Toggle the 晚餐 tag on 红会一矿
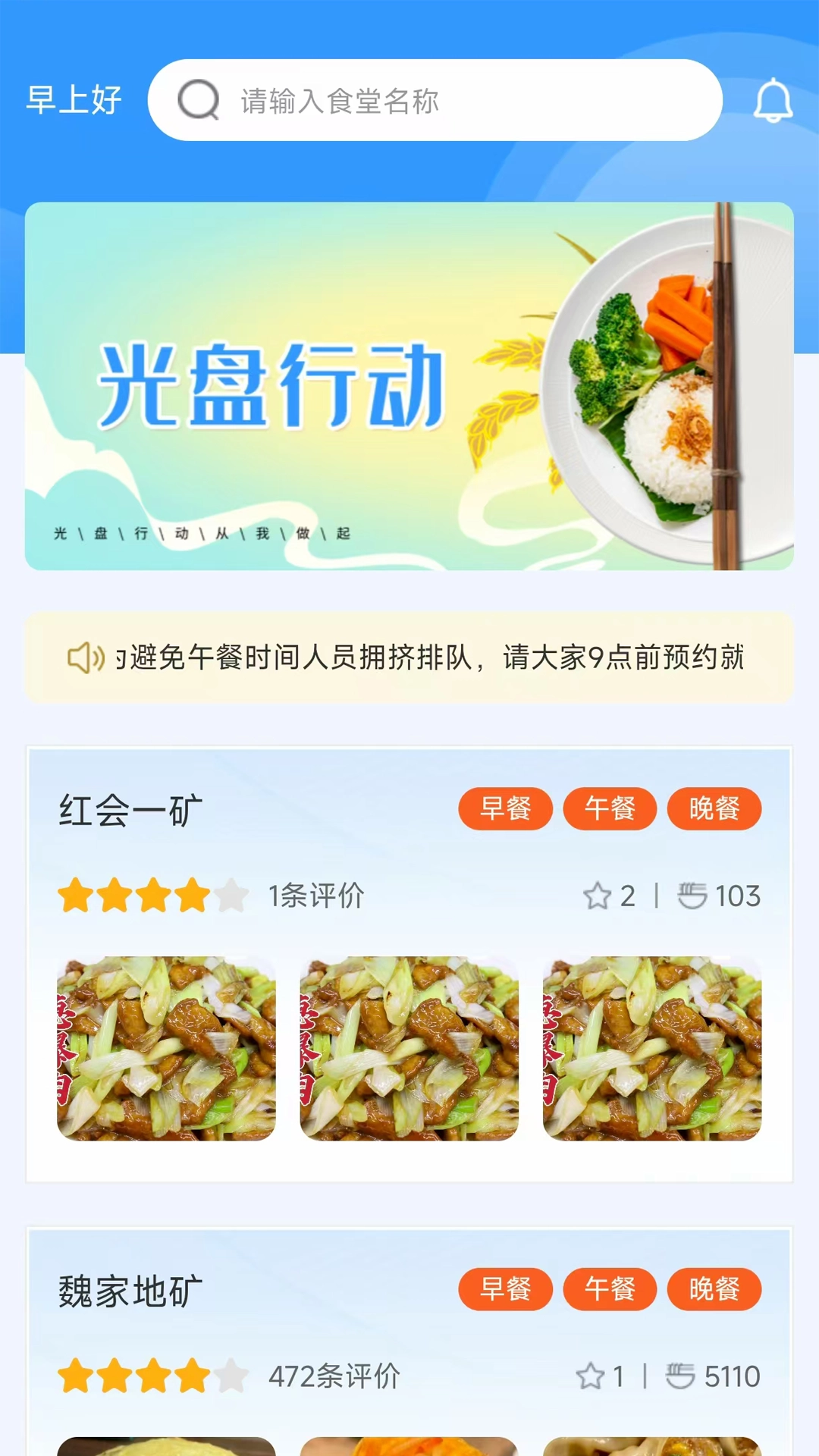The image size is (819, 1456). coord(714,809)
